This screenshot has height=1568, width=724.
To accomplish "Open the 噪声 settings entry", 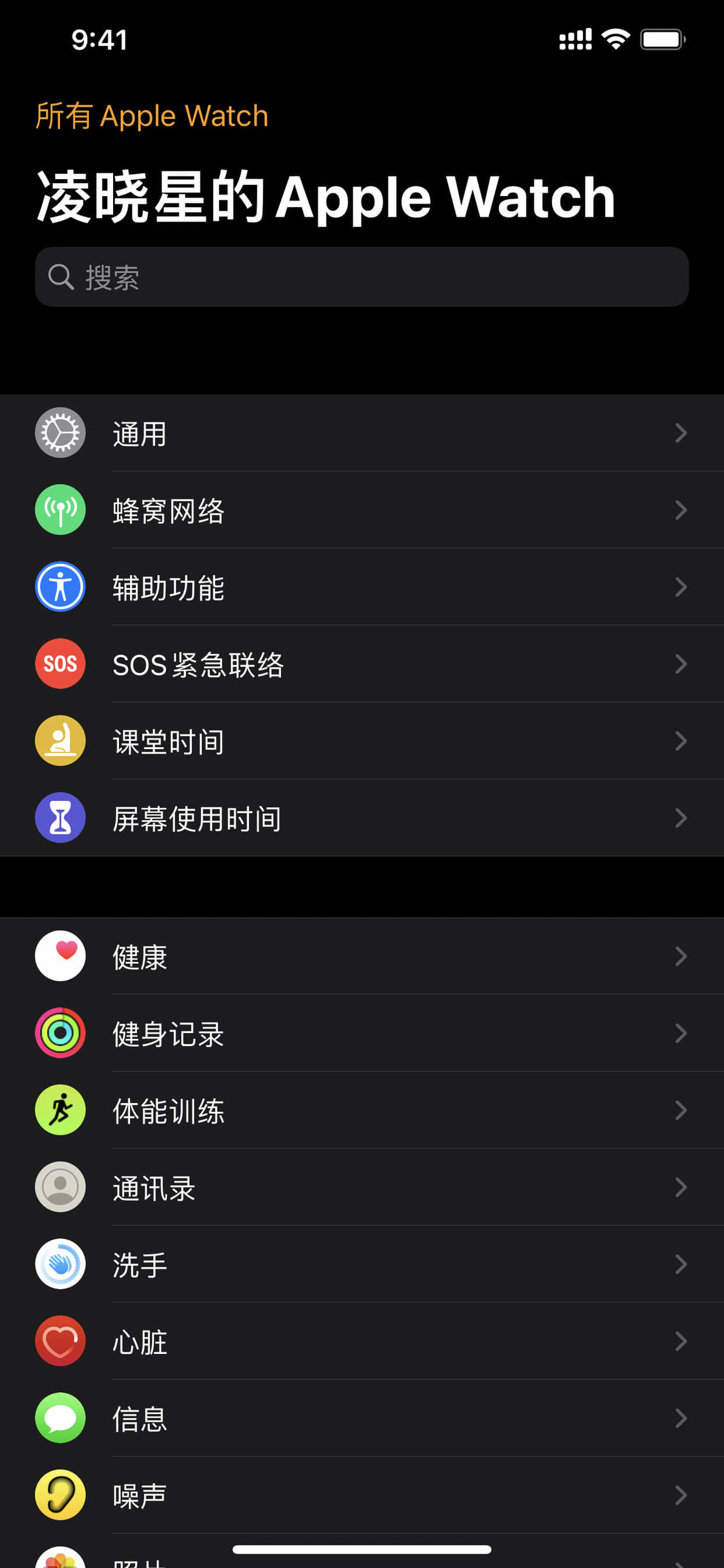I will pos(362,1495).
